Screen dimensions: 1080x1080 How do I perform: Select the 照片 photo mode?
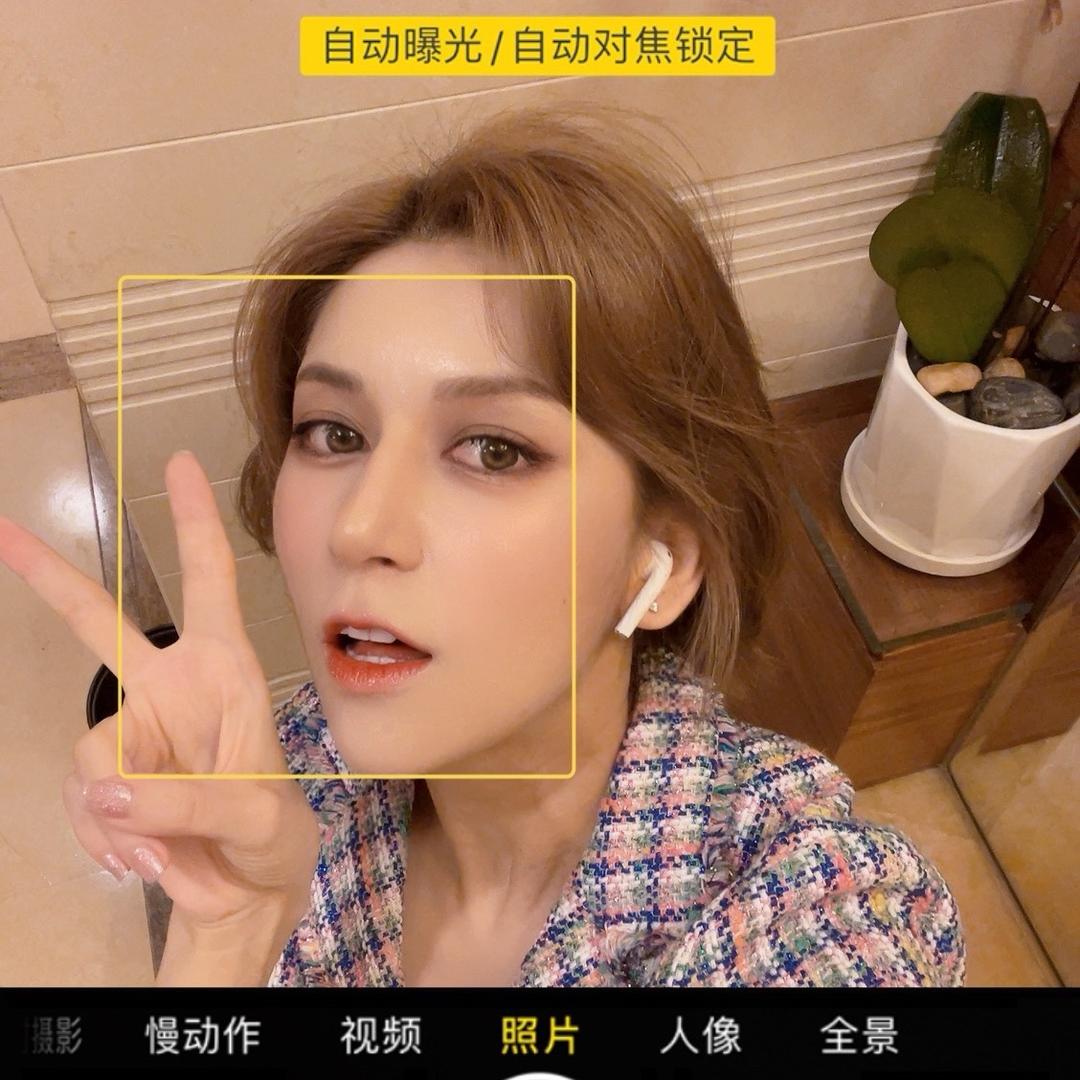(540, 1036)
